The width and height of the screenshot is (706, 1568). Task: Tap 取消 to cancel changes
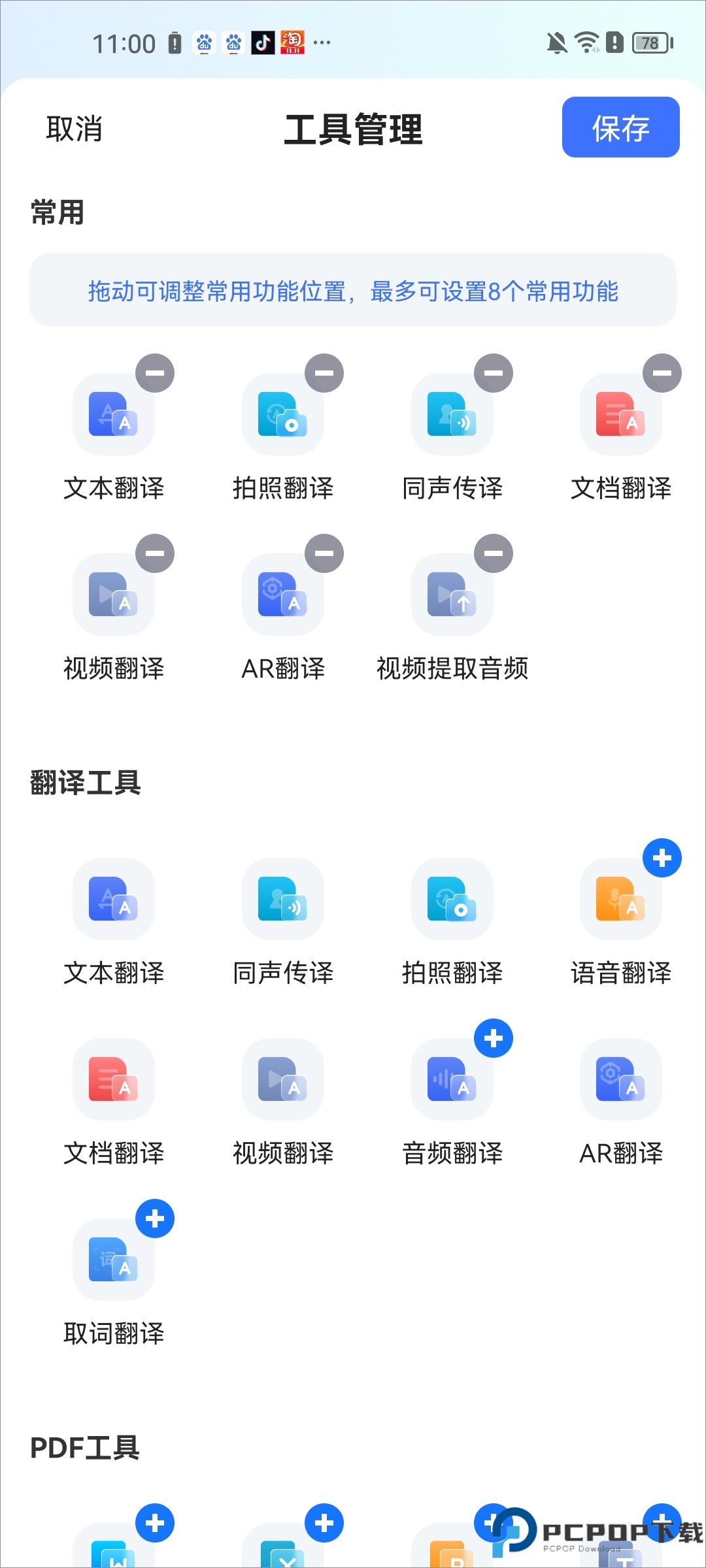[74, 128]
